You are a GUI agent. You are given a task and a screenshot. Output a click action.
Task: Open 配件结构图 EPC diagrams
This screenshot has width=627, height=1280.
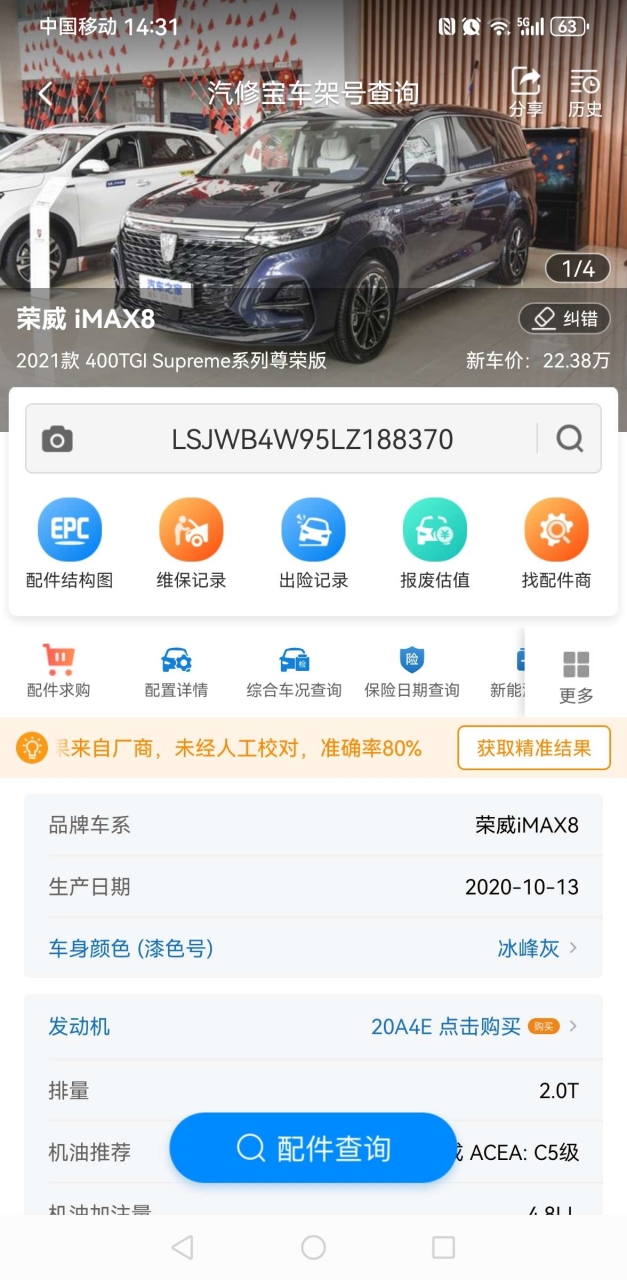tap(69, 544)
